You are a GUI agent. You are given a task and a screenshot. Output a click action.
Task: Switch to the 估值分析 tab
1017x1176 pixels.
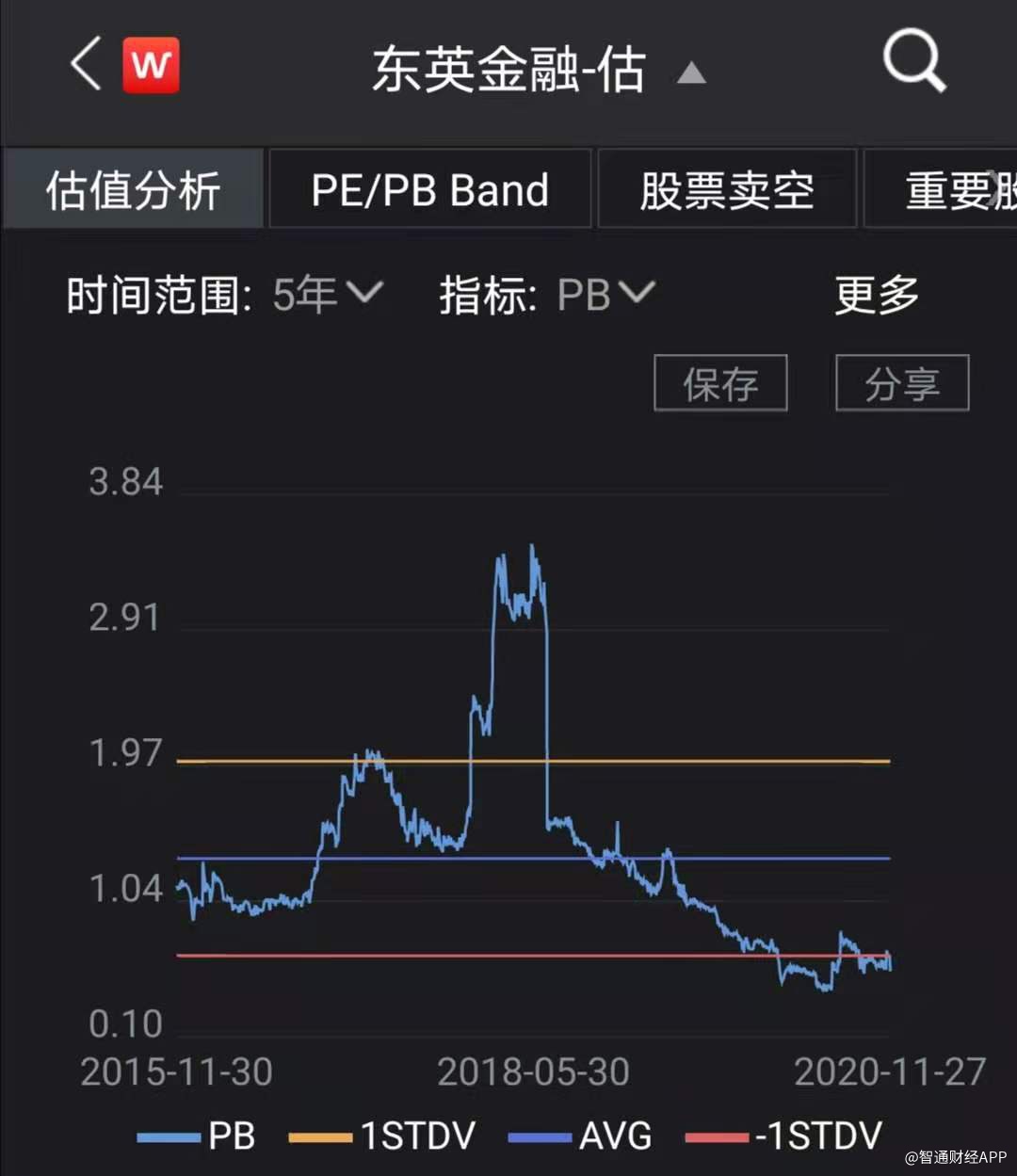click(133, 189)
